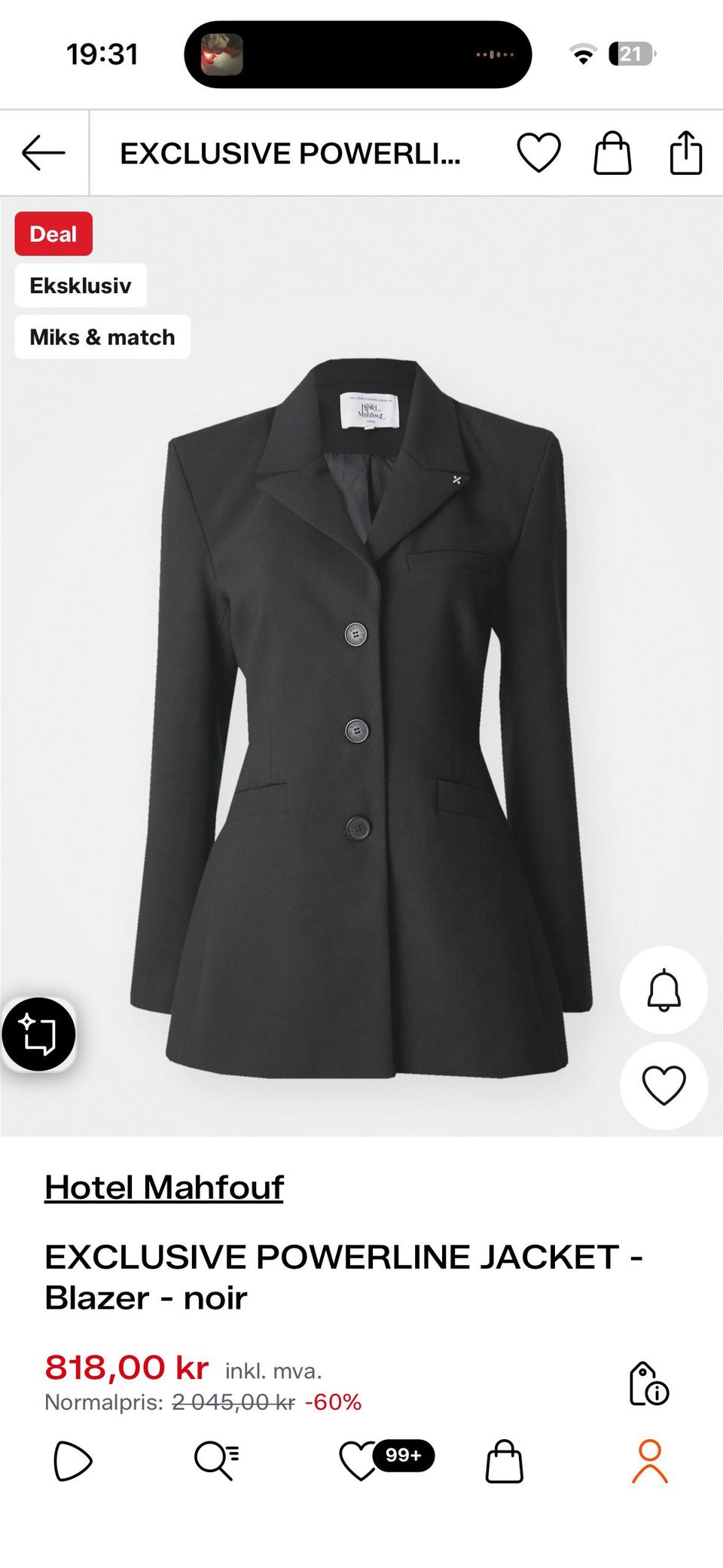Enable the notification bell for this item

click(664, 989)
